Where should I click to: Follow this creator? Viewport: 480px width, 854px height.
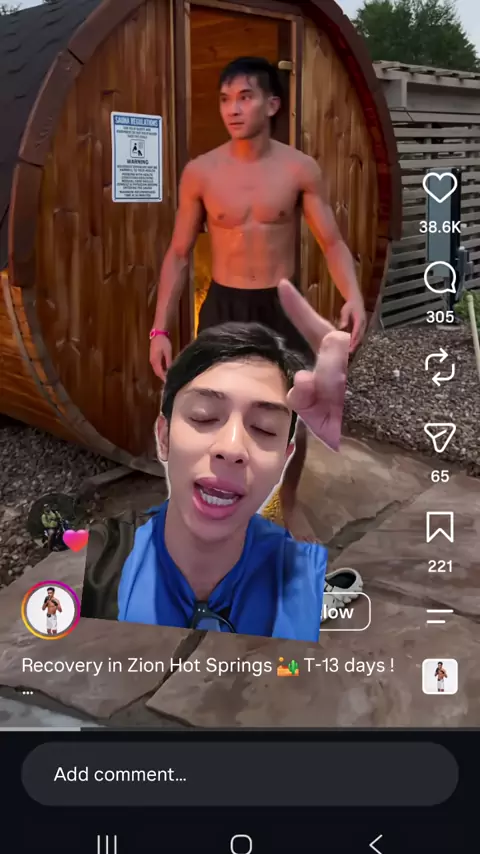[x=345, y=612]
